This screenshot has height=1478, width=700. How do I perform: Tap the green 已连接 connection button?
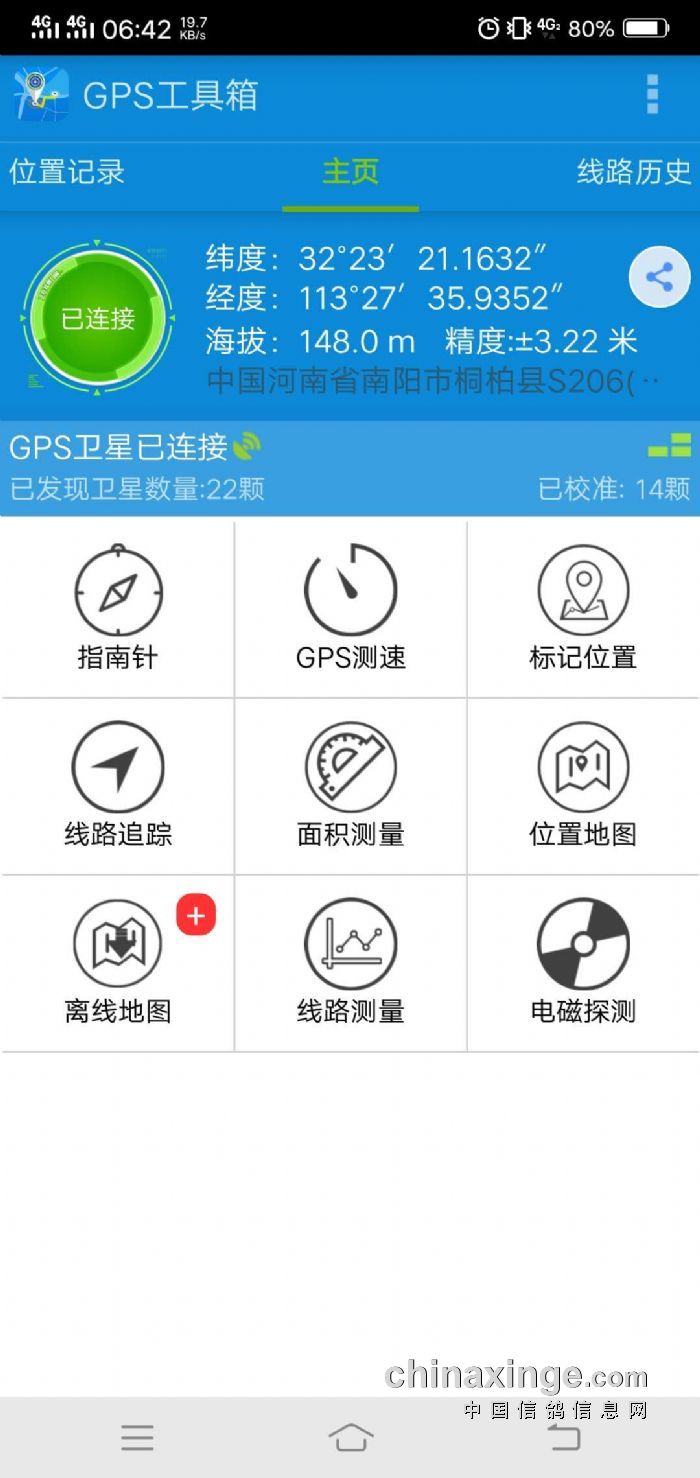97,318
